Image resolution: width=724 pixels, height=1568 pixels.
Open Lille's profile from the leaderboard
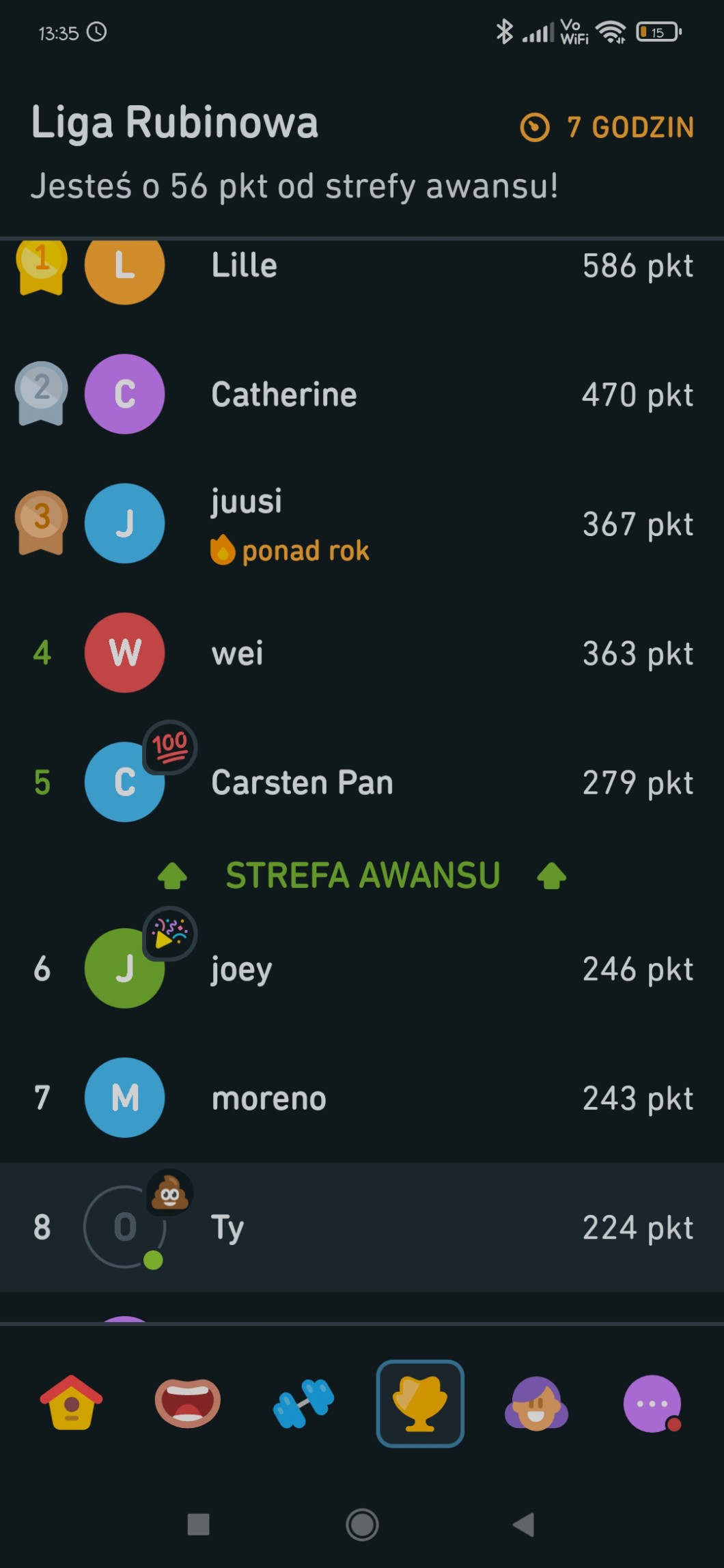(x=362, y=268)
